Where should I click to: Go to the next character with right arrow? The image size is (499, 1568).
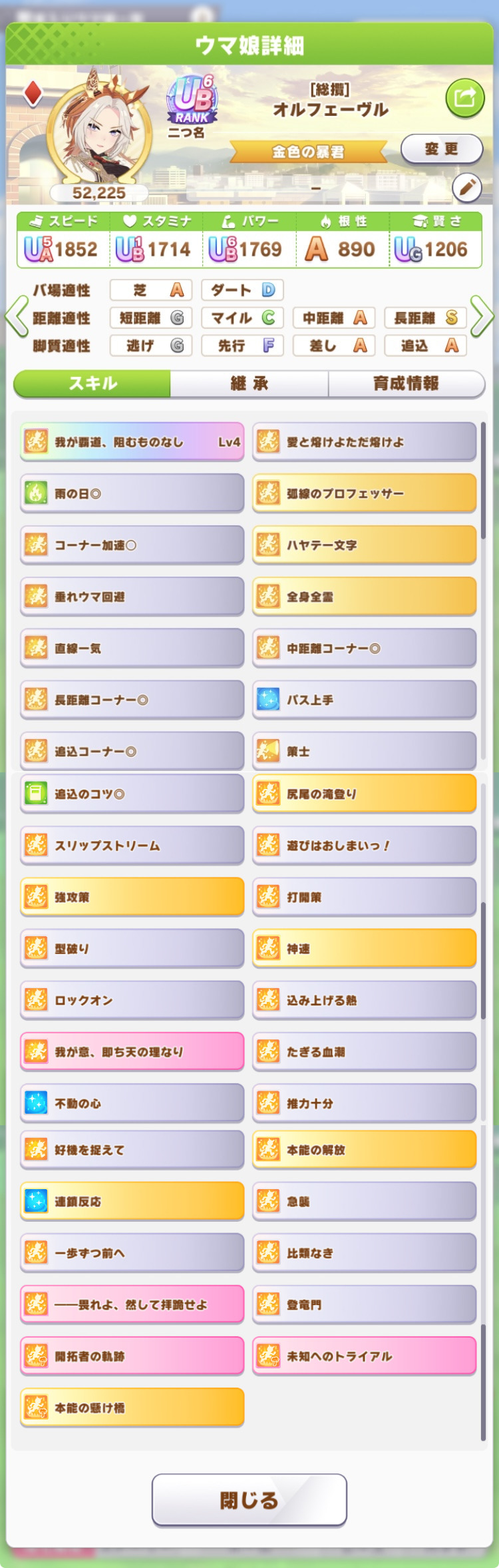pos(482,317)
